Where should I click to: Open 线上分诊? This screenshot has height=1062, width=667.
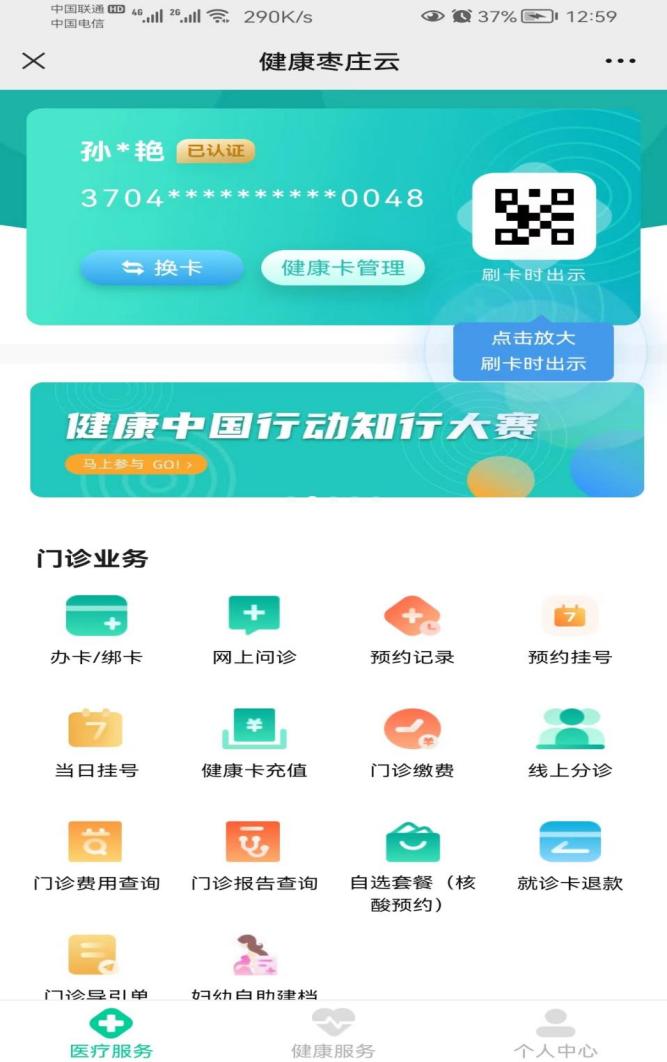pos(569,742)
